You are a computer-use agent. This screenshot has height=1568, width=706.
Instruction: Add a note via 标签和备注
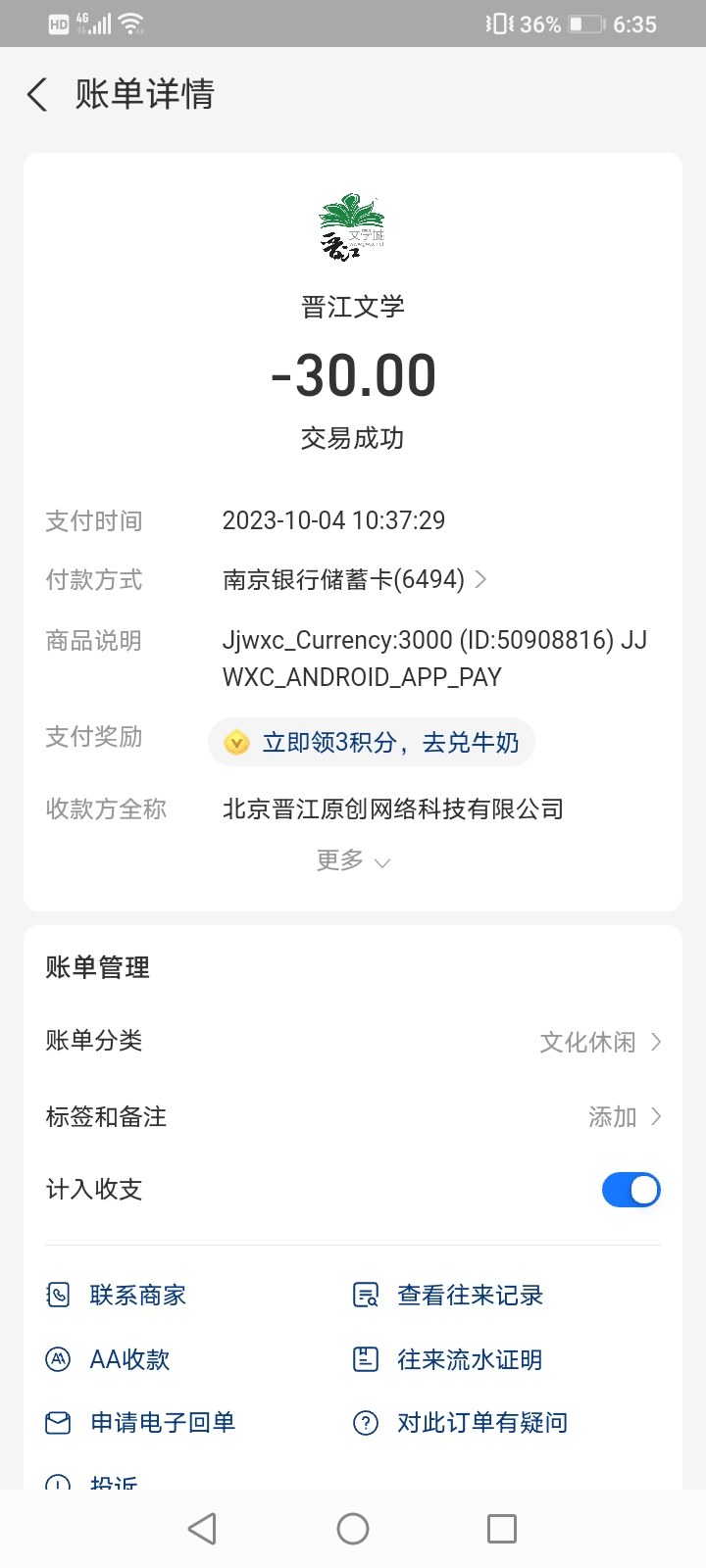[x=353, y=1116]
